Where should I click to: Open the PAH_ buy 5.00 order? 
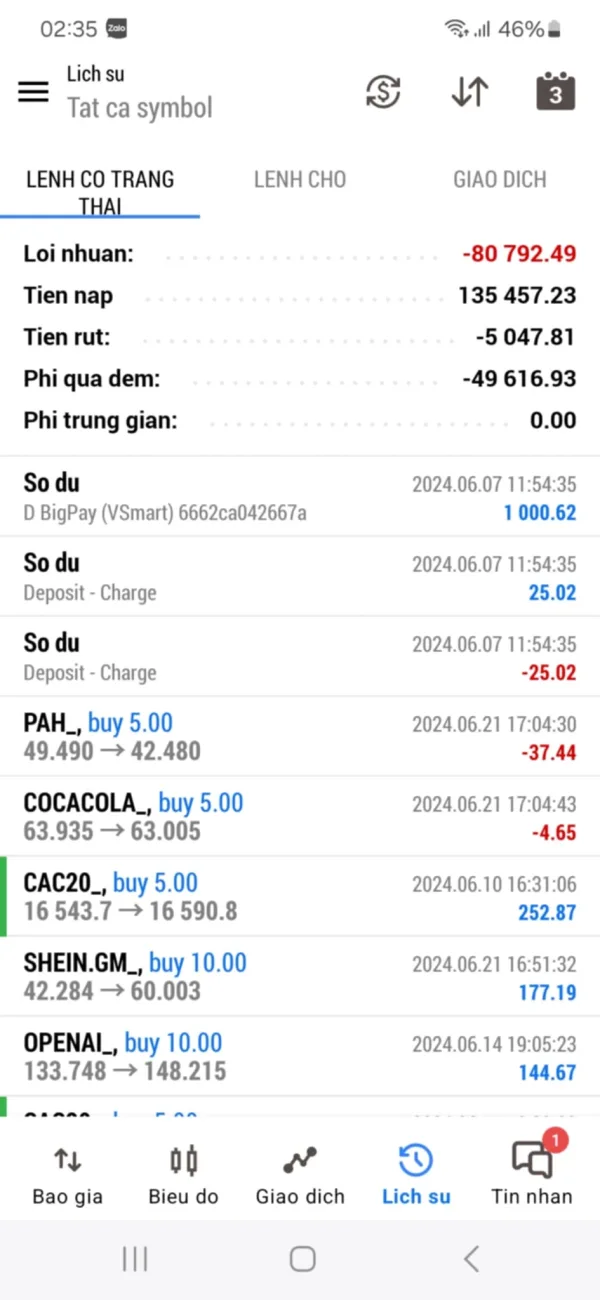tap(300, 737)
